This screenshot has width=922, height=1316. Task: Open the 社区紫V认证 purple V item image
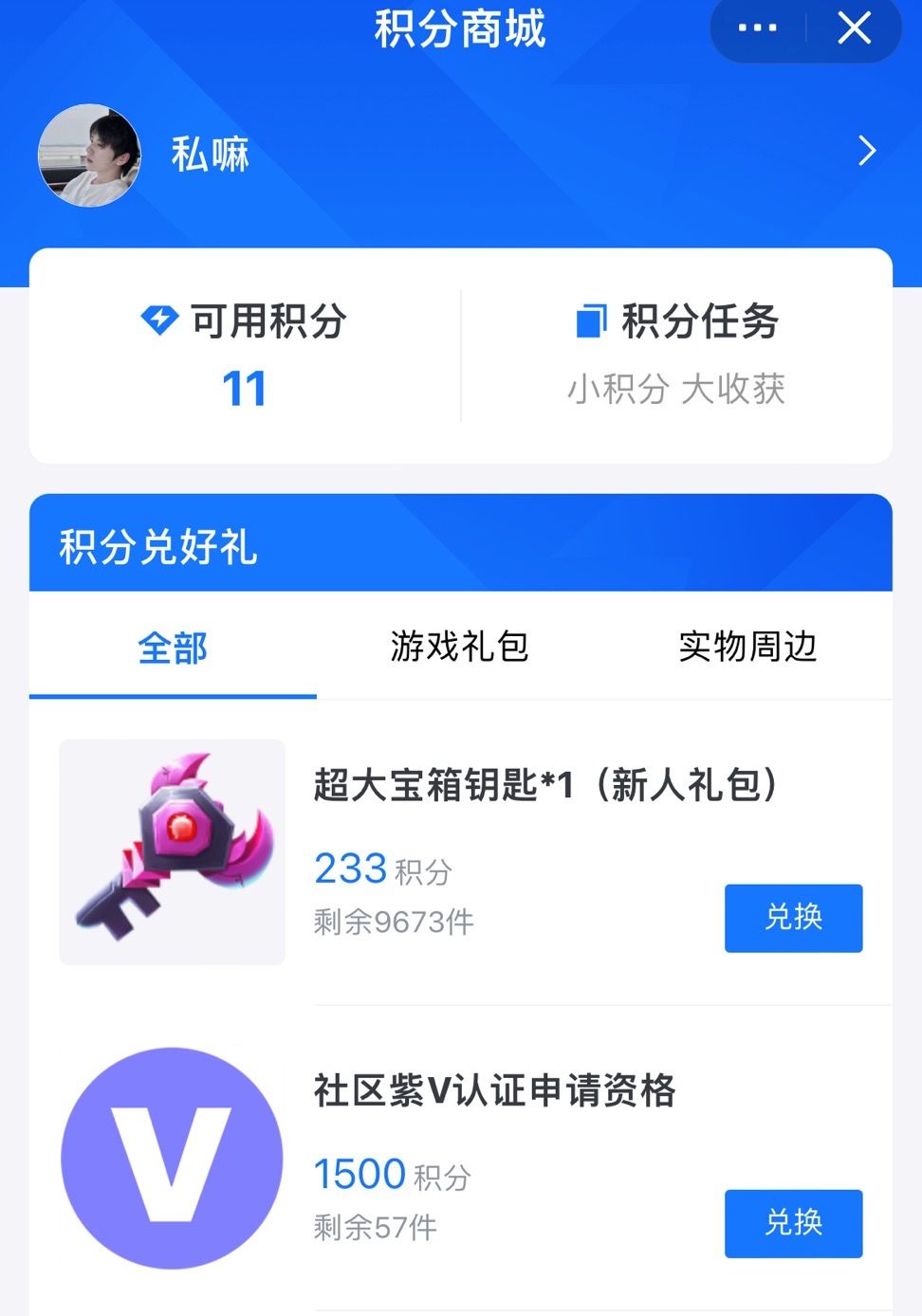click(x=173, y=1158)
